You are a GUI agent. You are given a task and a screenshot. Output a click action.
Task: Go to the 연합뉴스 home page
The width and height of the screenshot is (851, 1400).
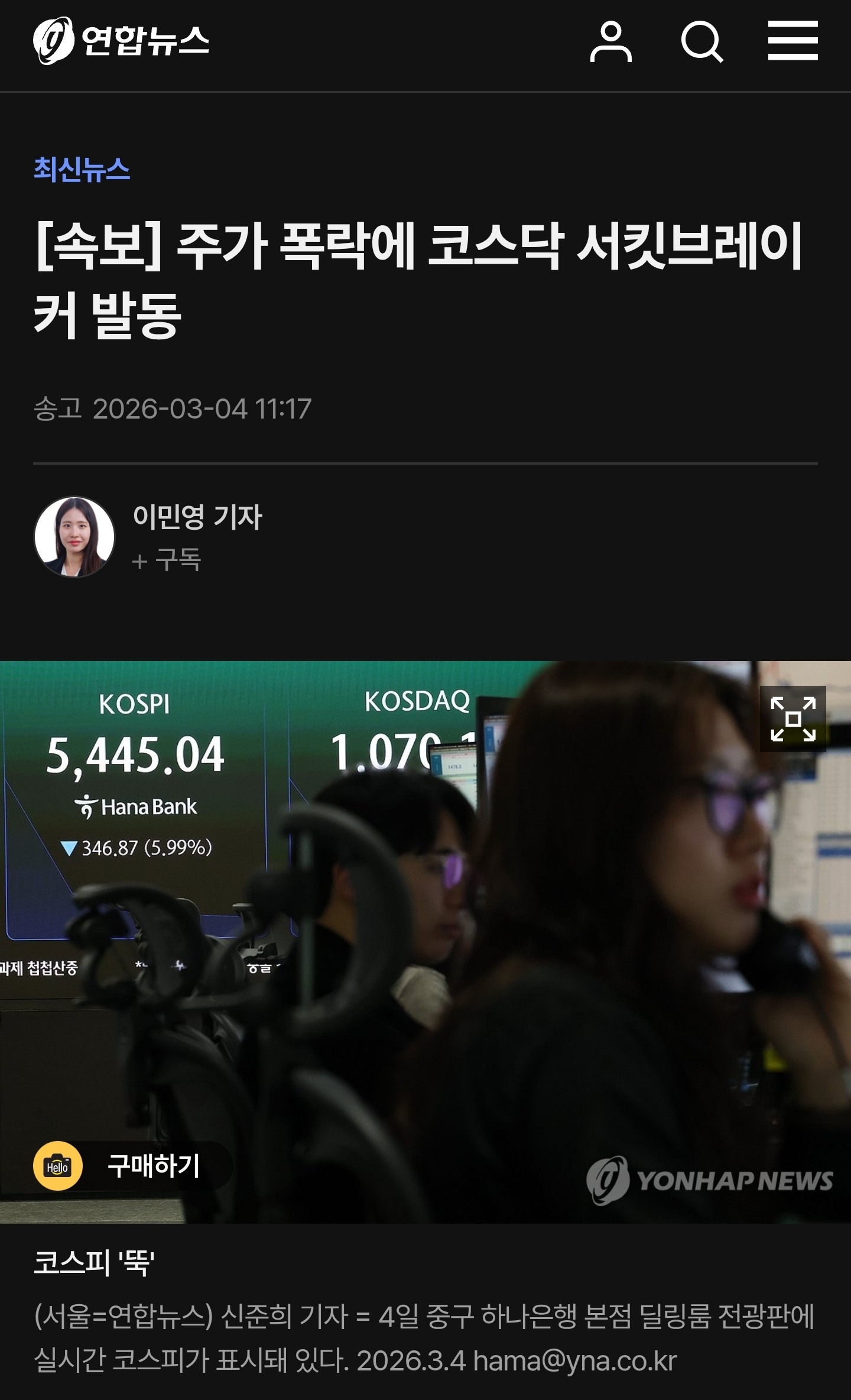point(121,41)
